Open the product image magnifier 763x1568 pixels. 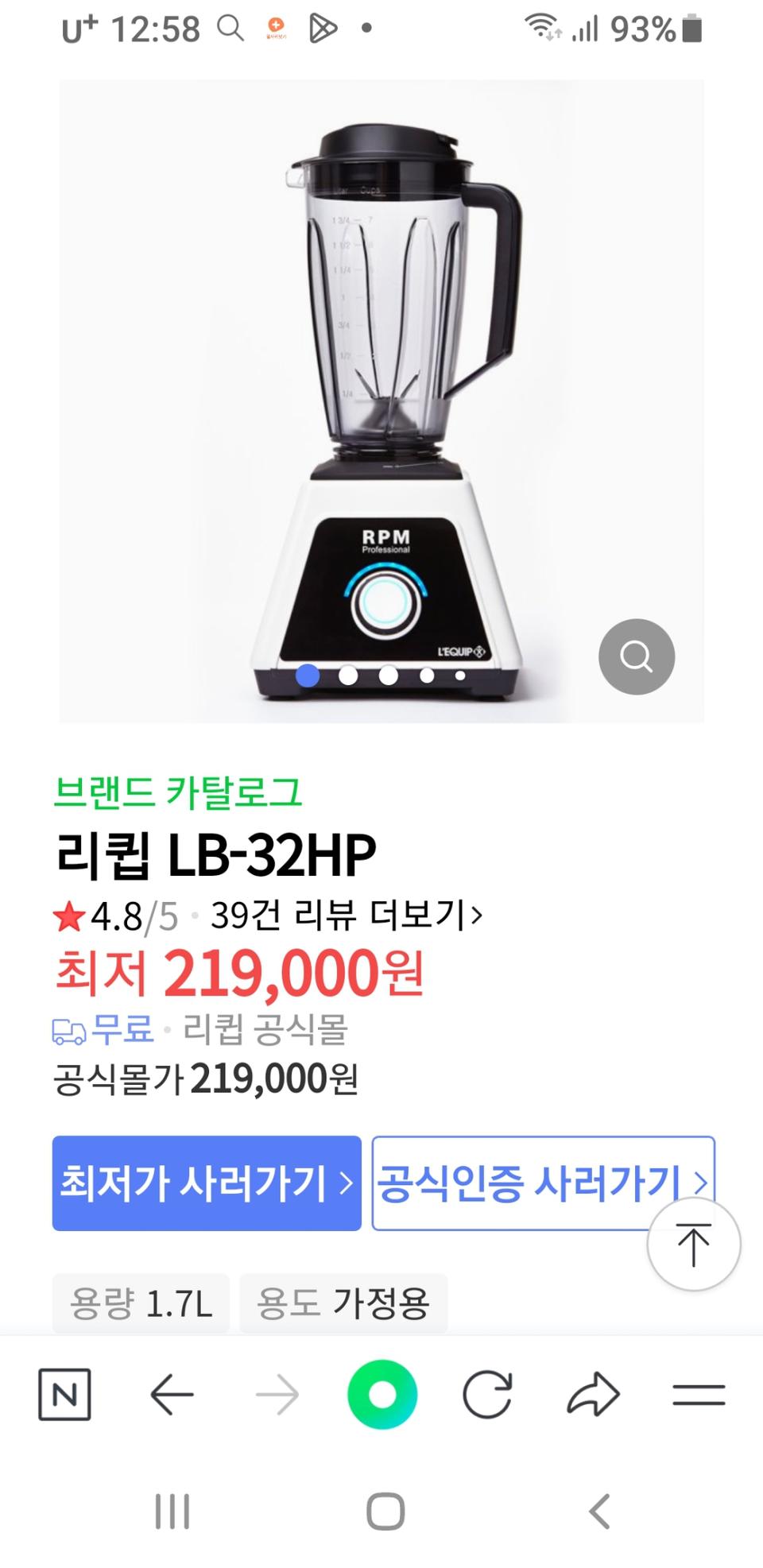click(x=636, y=656)
